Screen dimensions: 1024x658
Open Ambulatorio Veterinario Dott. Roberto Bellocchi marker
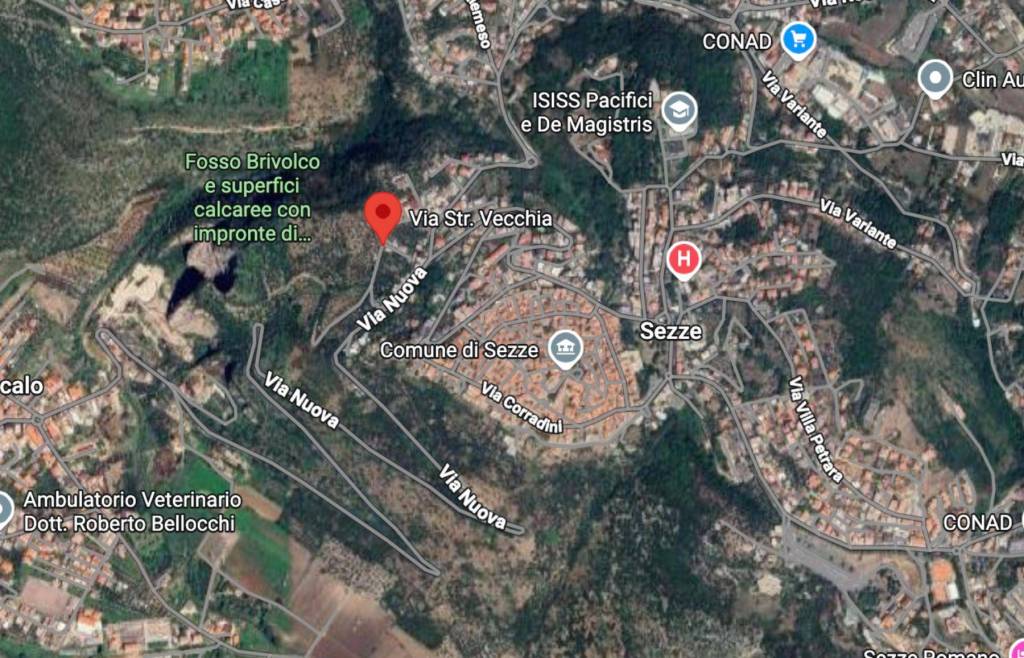[4, 509]
